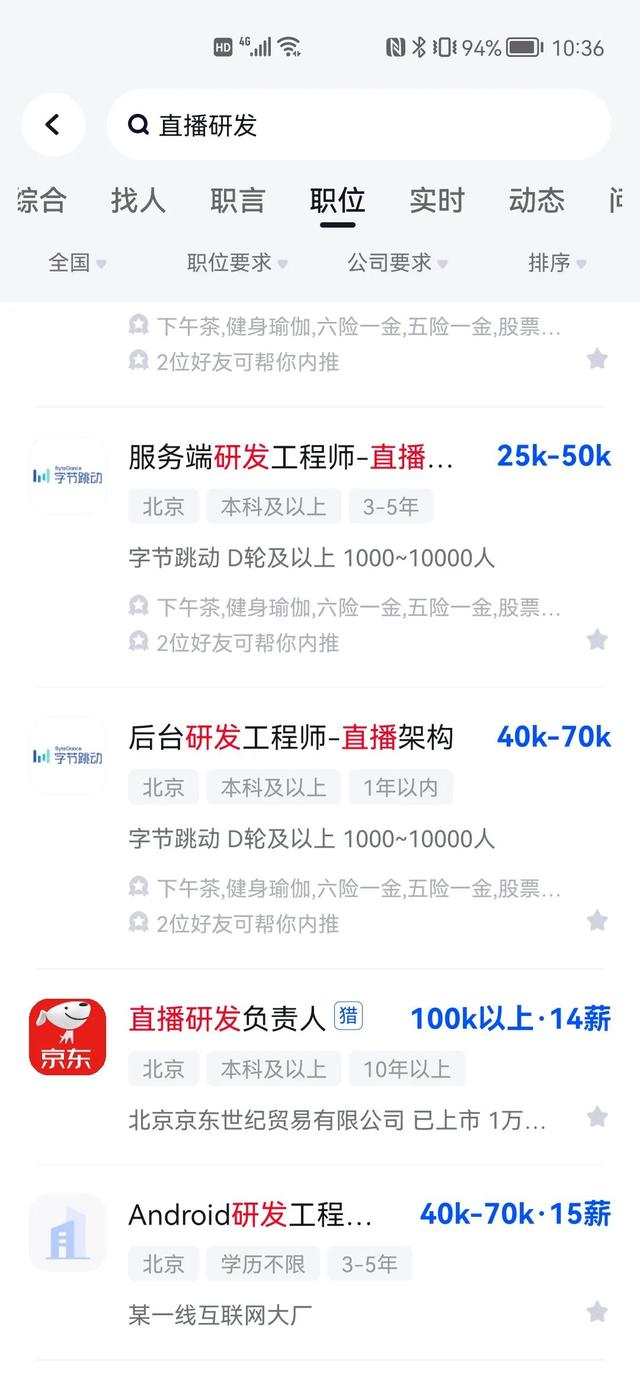Open the 后台研发工程师-直播架构 job
The height and width of the screenshot is (1387, 640).
[x=290, y=738]
